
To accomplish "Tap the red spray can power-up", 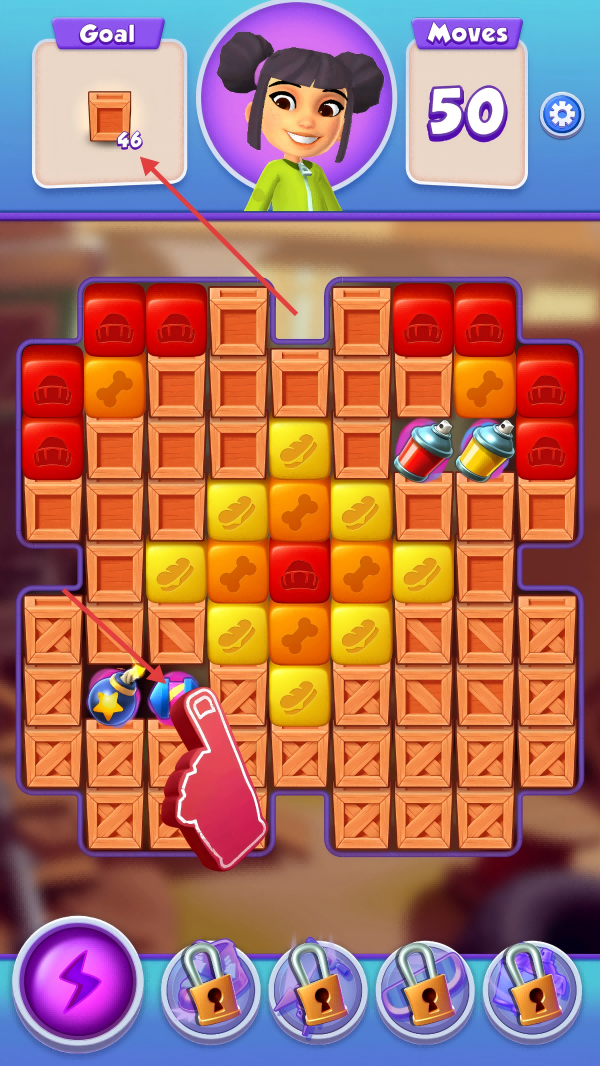I will pos(424,449).
